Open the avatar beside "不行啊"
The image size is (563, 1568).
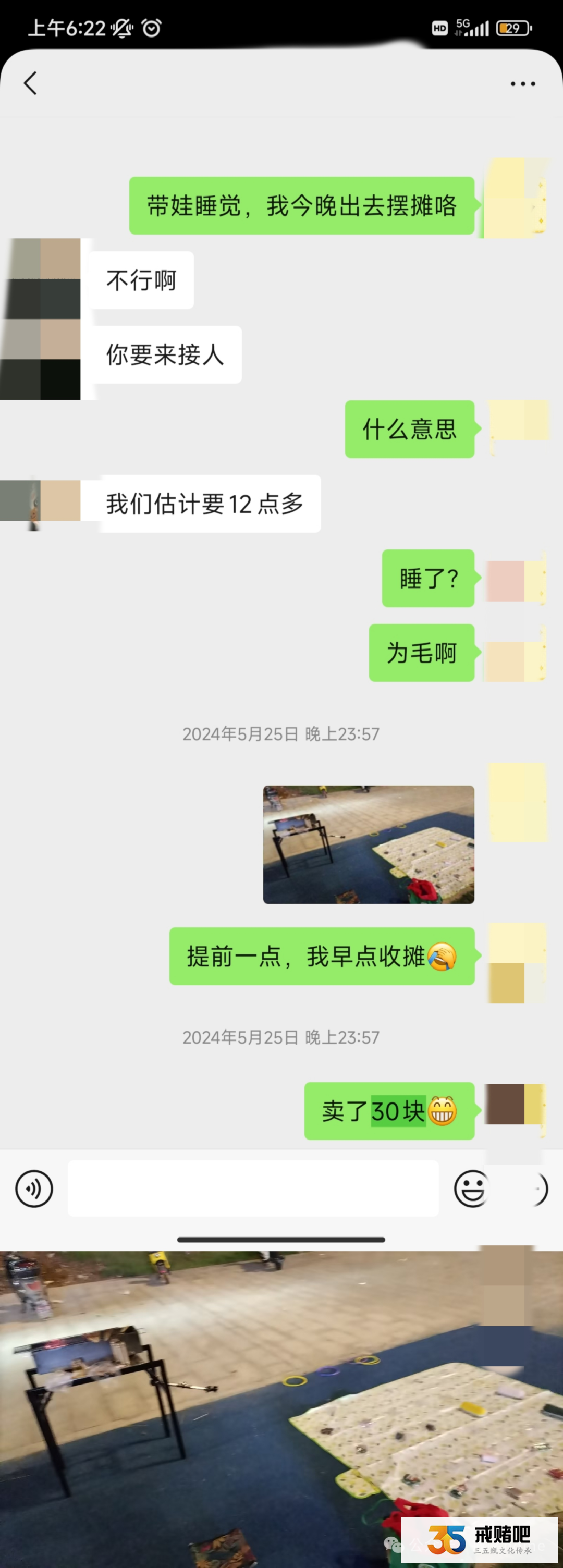(x=41, y=279)
